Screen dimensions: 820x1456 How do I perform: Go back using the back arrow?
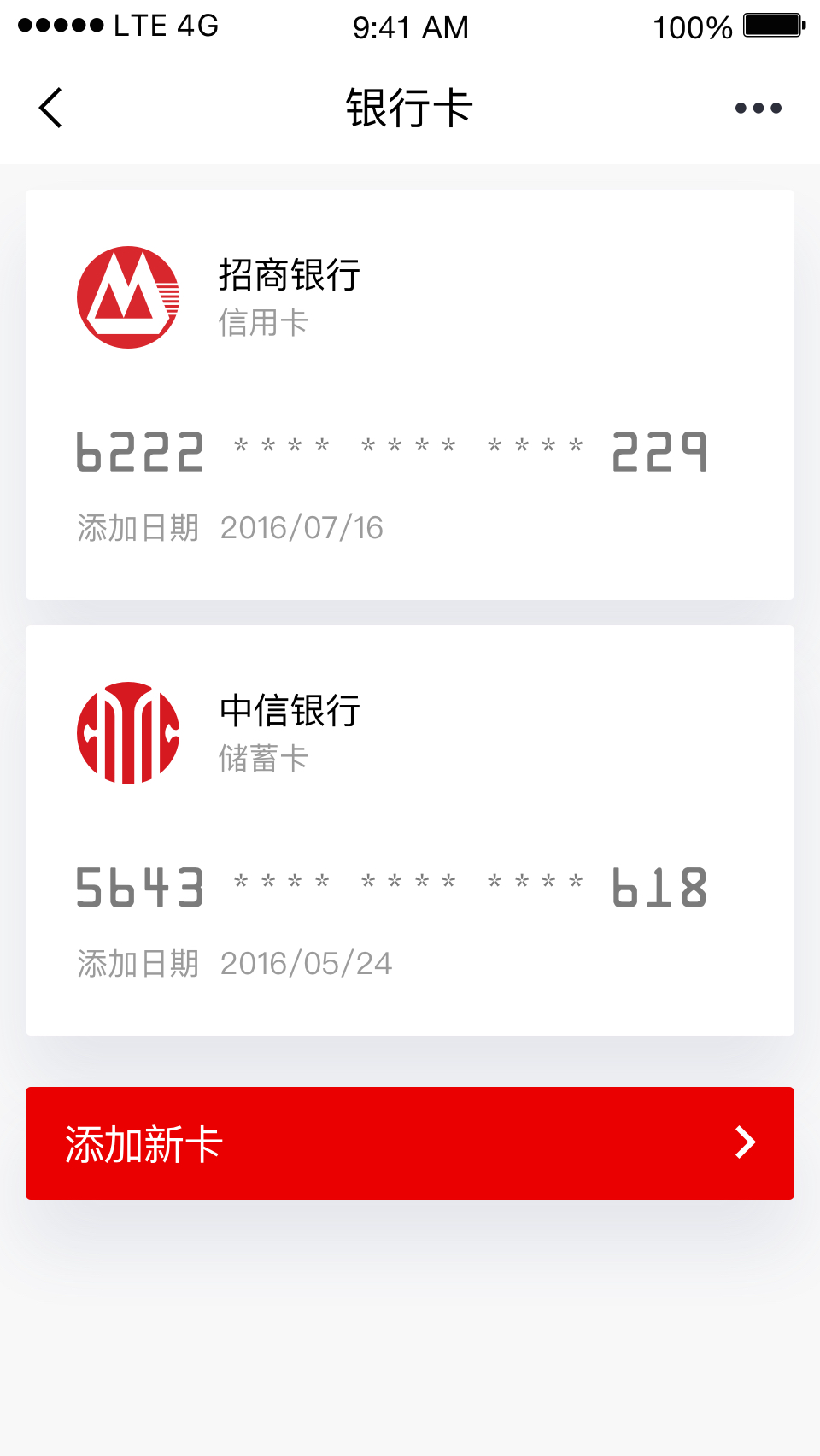tap(50, 108)
